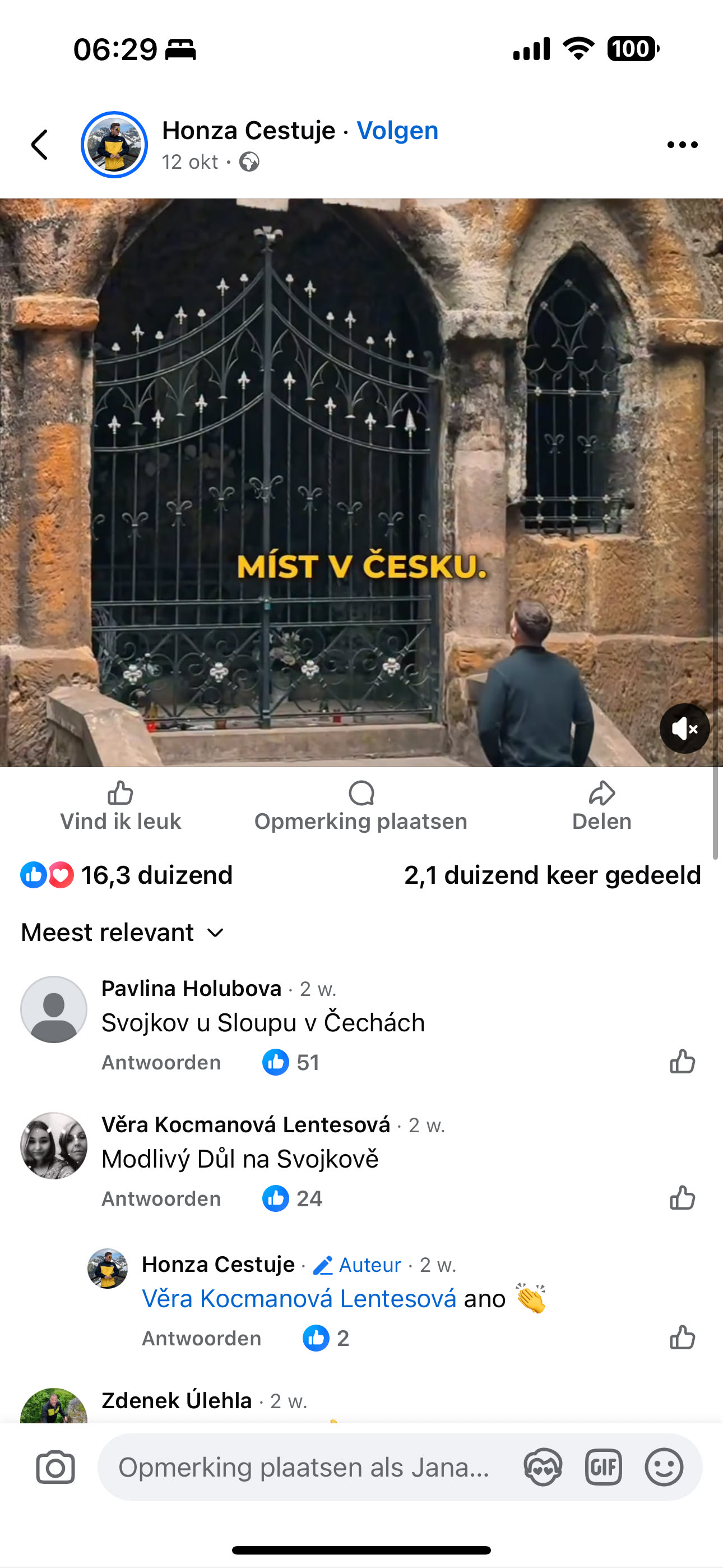The height and width of the screenshot is (1568, 723).
Task: Open the post's three-dot overflow menu
Action: point(682,145)
